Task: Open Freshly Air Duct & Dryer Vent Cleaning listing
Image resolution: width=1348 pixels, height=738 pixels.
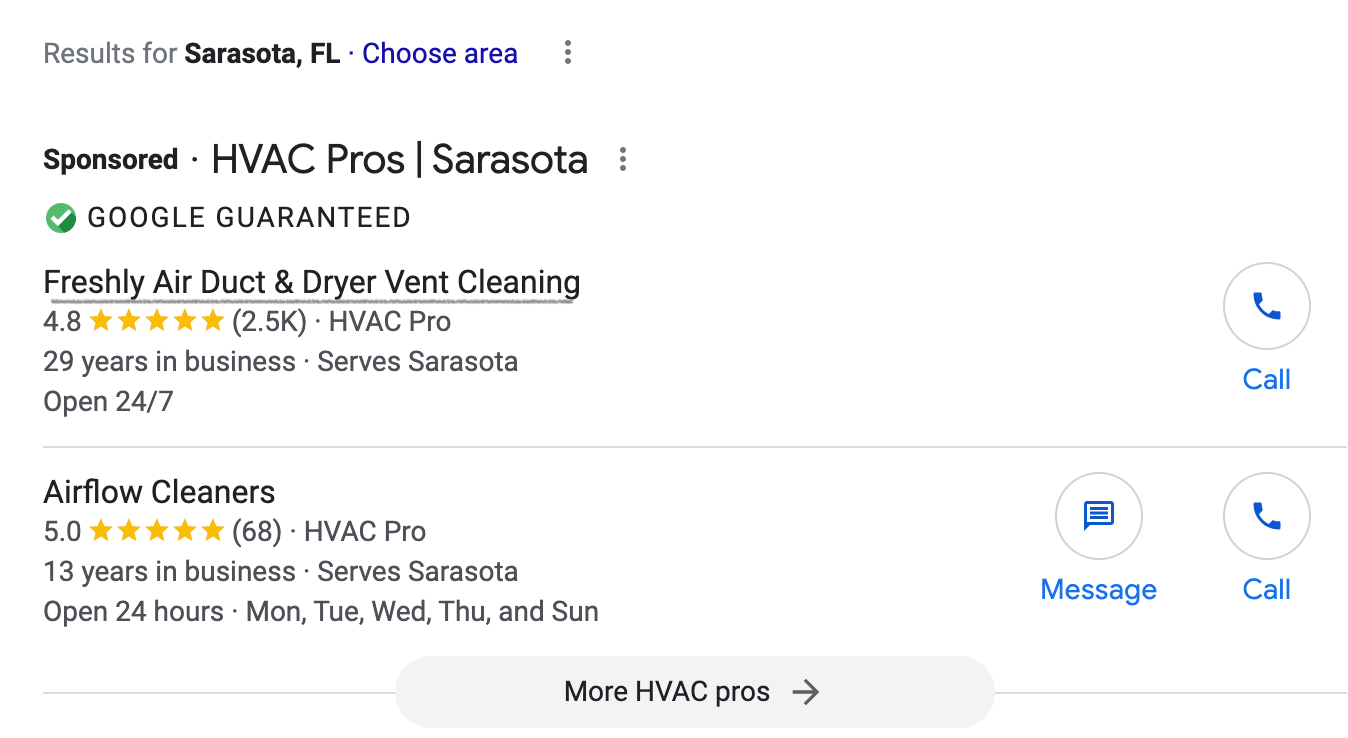Action: pos(311,282)
